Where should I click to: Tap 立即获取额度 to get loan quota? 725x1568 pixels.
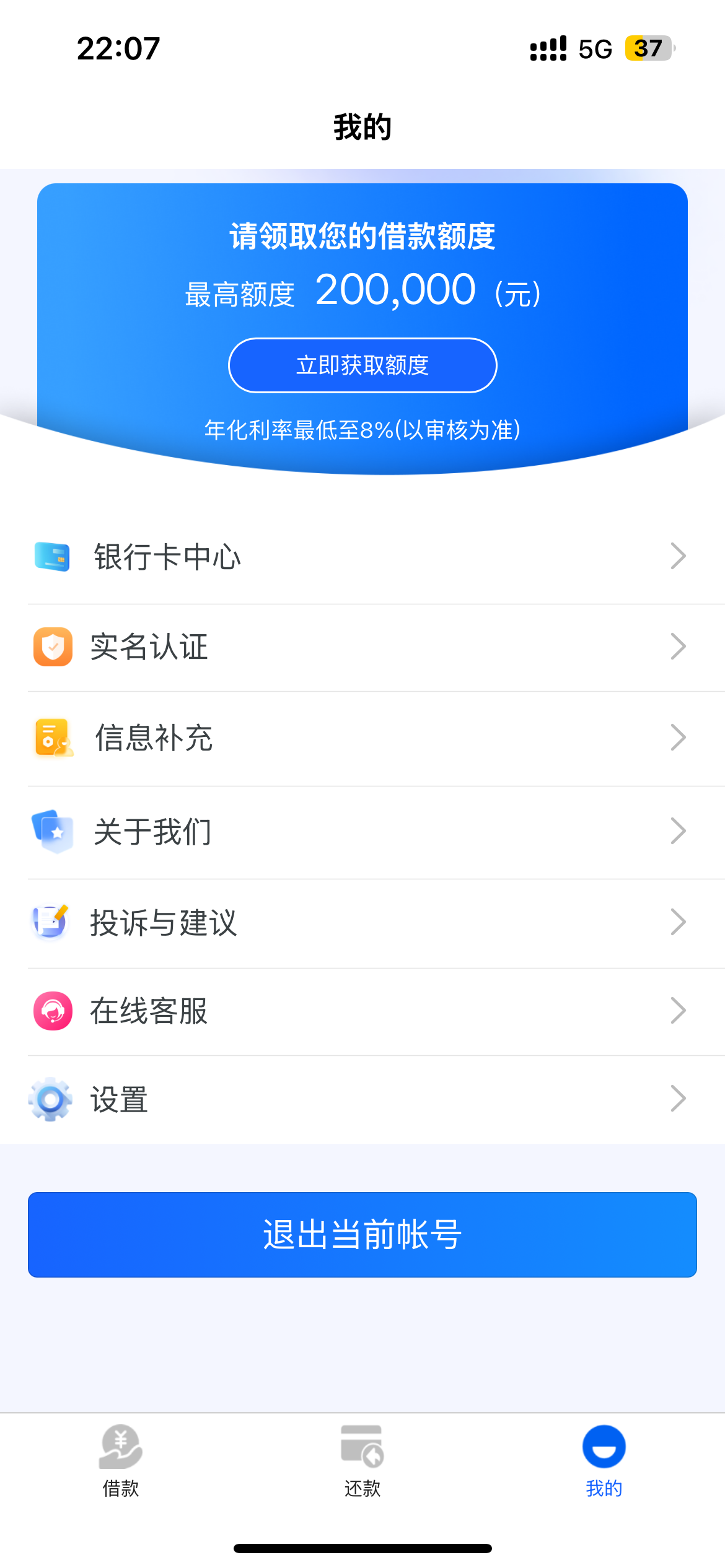(362, 365)
